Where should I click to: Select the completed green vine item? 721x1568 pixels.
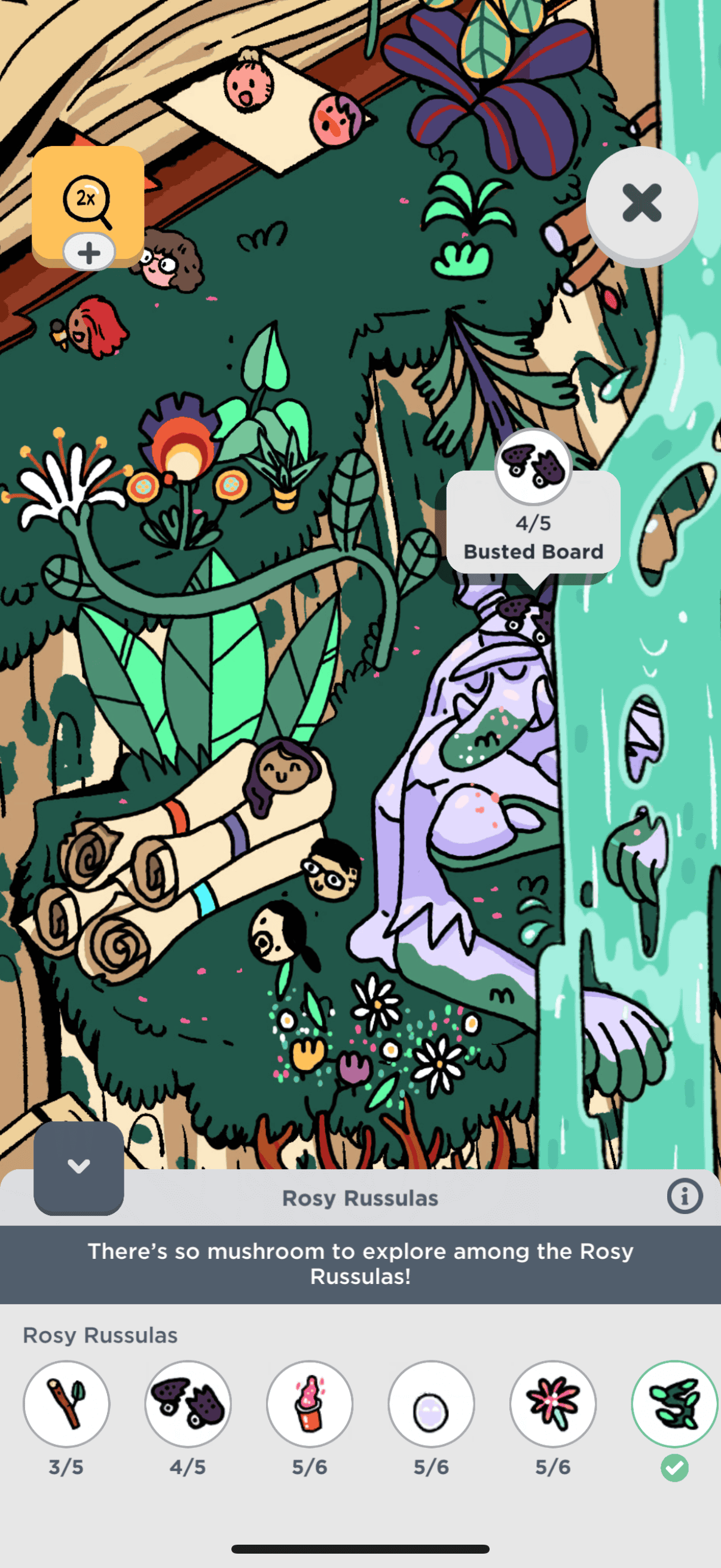[x=674, y=1403]
